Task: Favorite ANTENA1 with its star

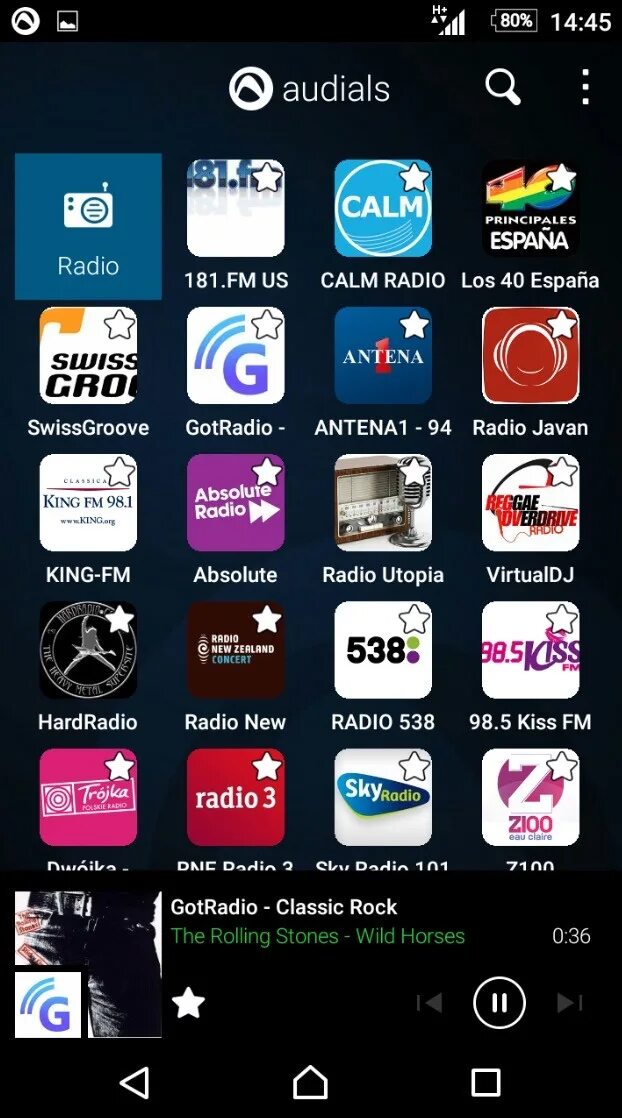Action: click(x=414, y=325)
